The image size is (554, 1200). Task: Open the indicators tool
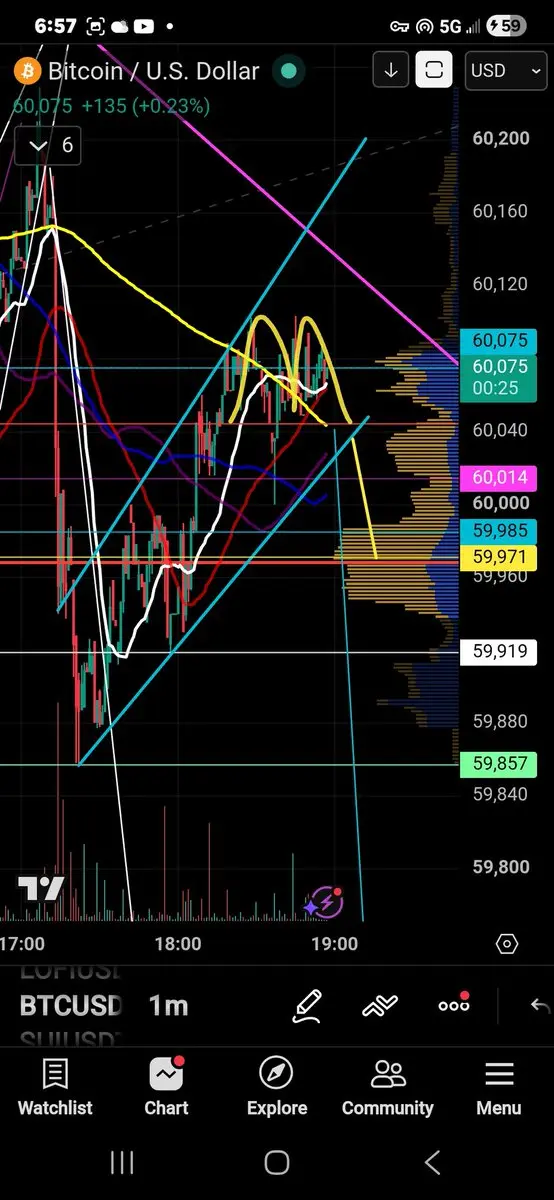pyautogui.click(x=380, y=1005)
